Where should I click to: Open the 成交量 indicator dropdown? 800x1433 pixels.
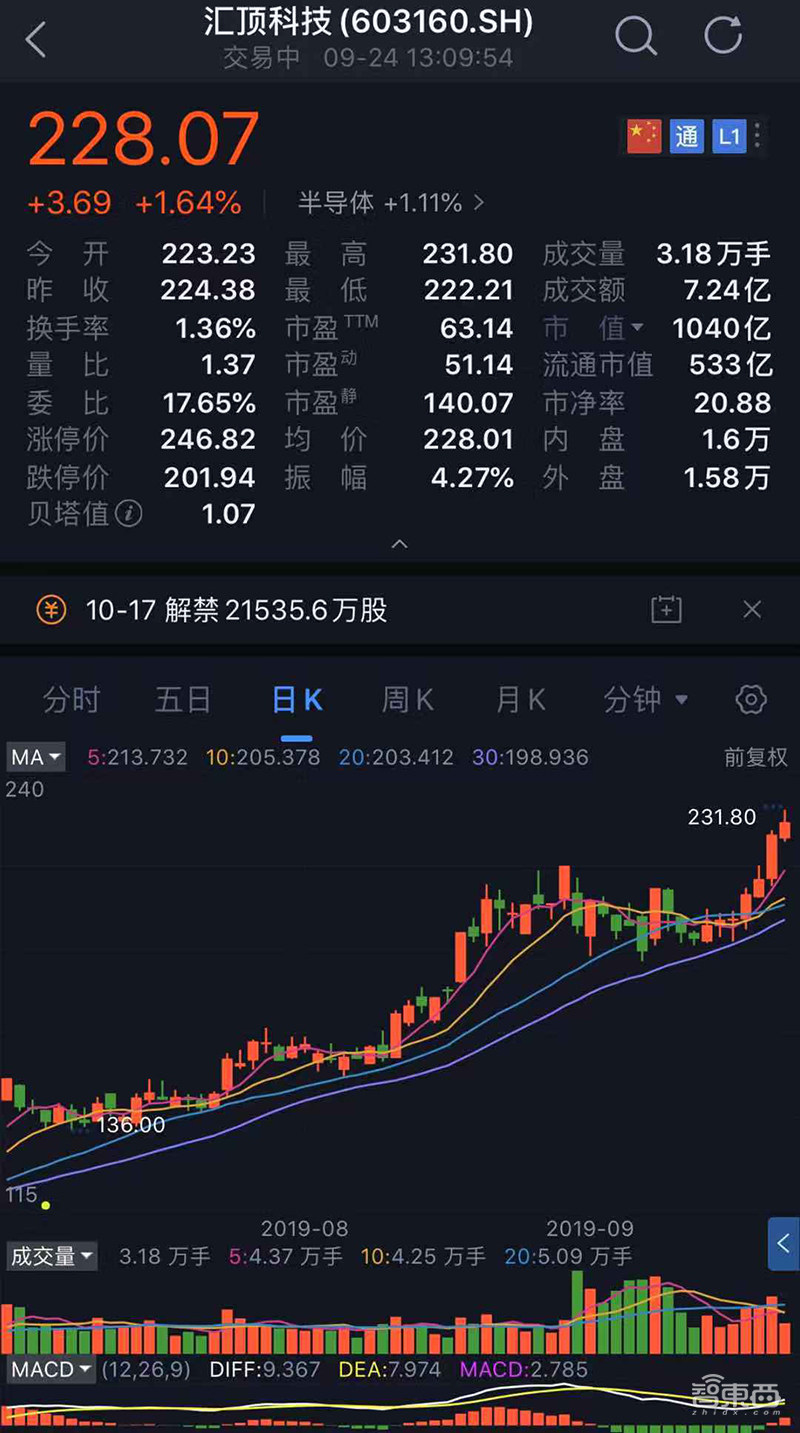tap(52, 1257)
